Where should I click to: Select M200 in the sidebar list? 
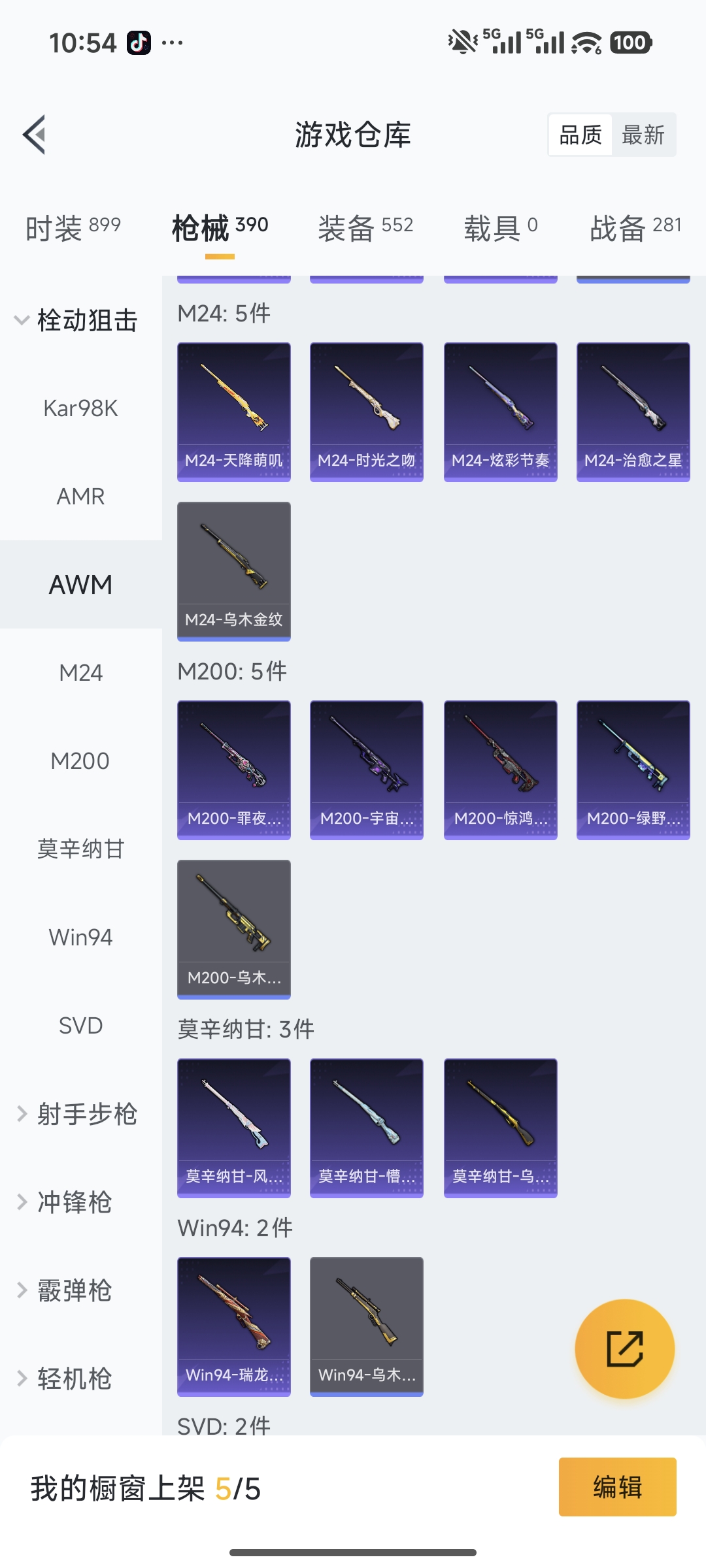click(80, 760)
